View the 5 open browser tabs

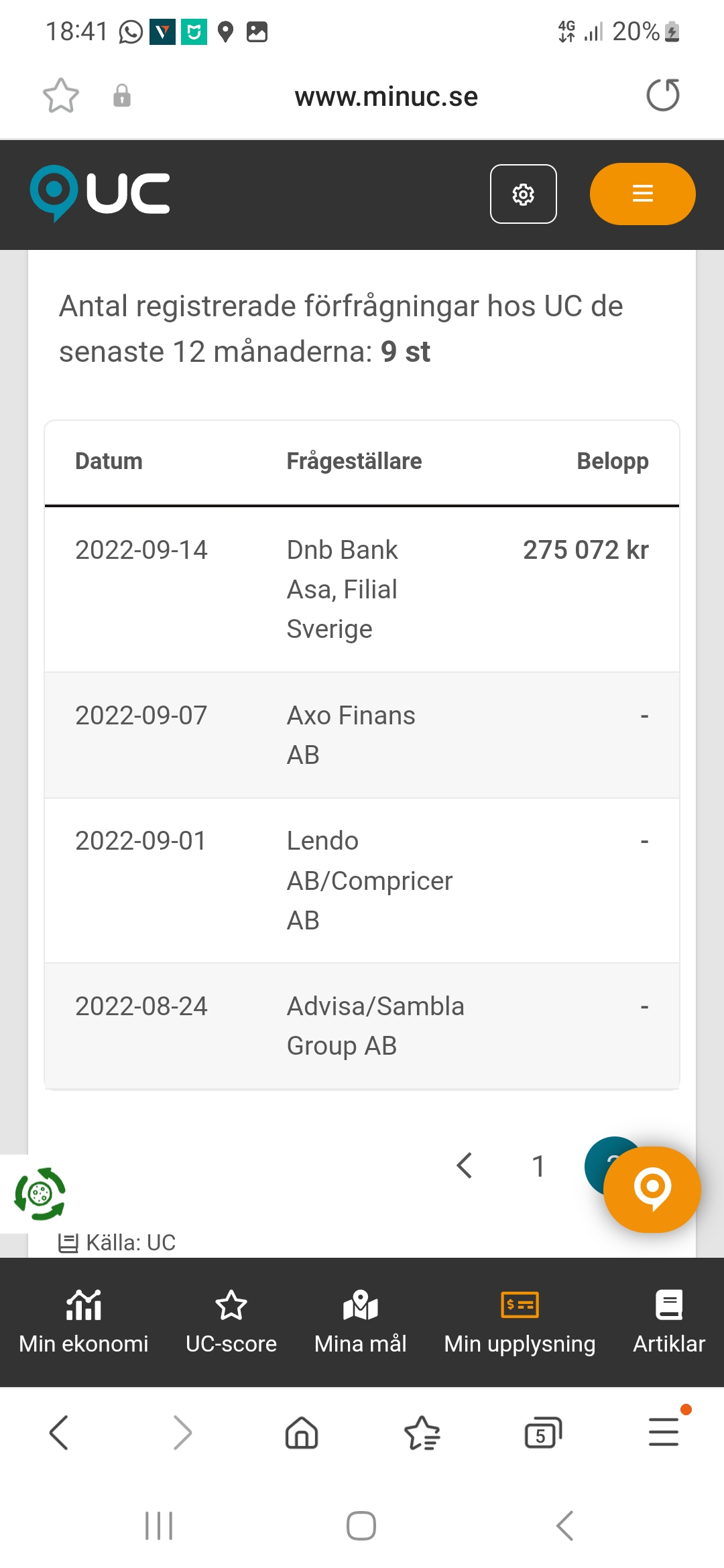click(542, 1433)
